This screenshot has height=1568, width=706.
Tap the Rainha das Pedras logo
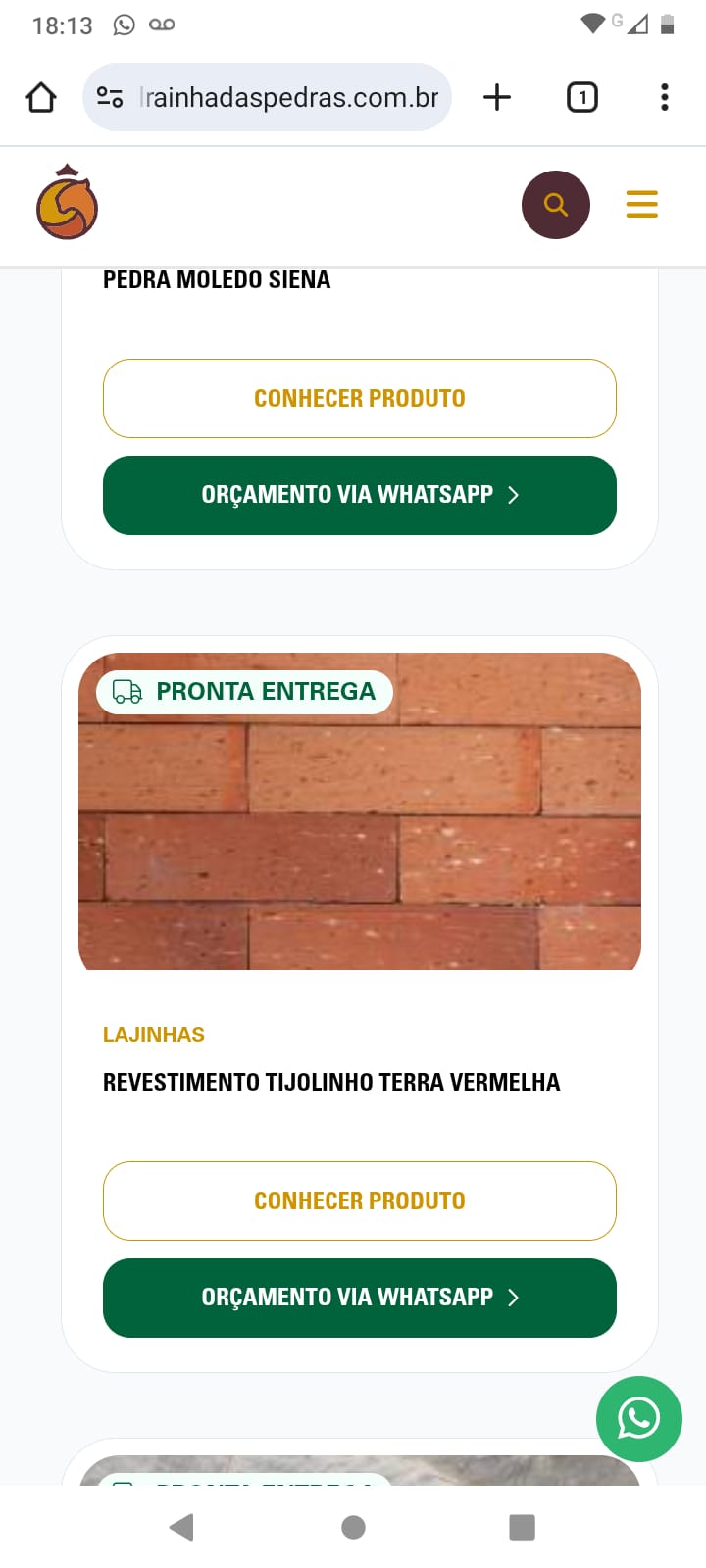tap(67, 203)
